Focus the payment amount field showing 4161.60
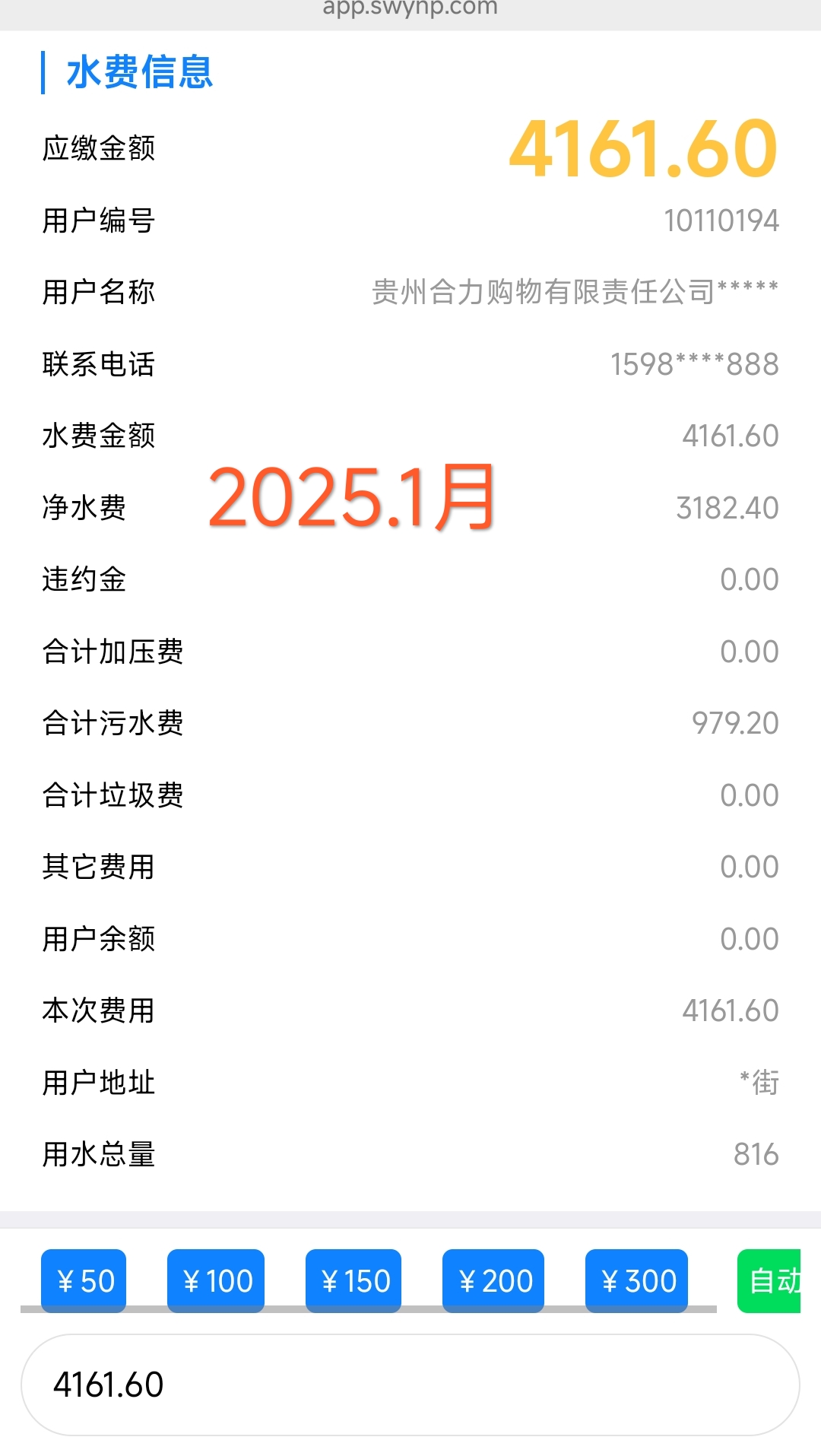Screen dimensions: 821x1456 point(410,1385)
